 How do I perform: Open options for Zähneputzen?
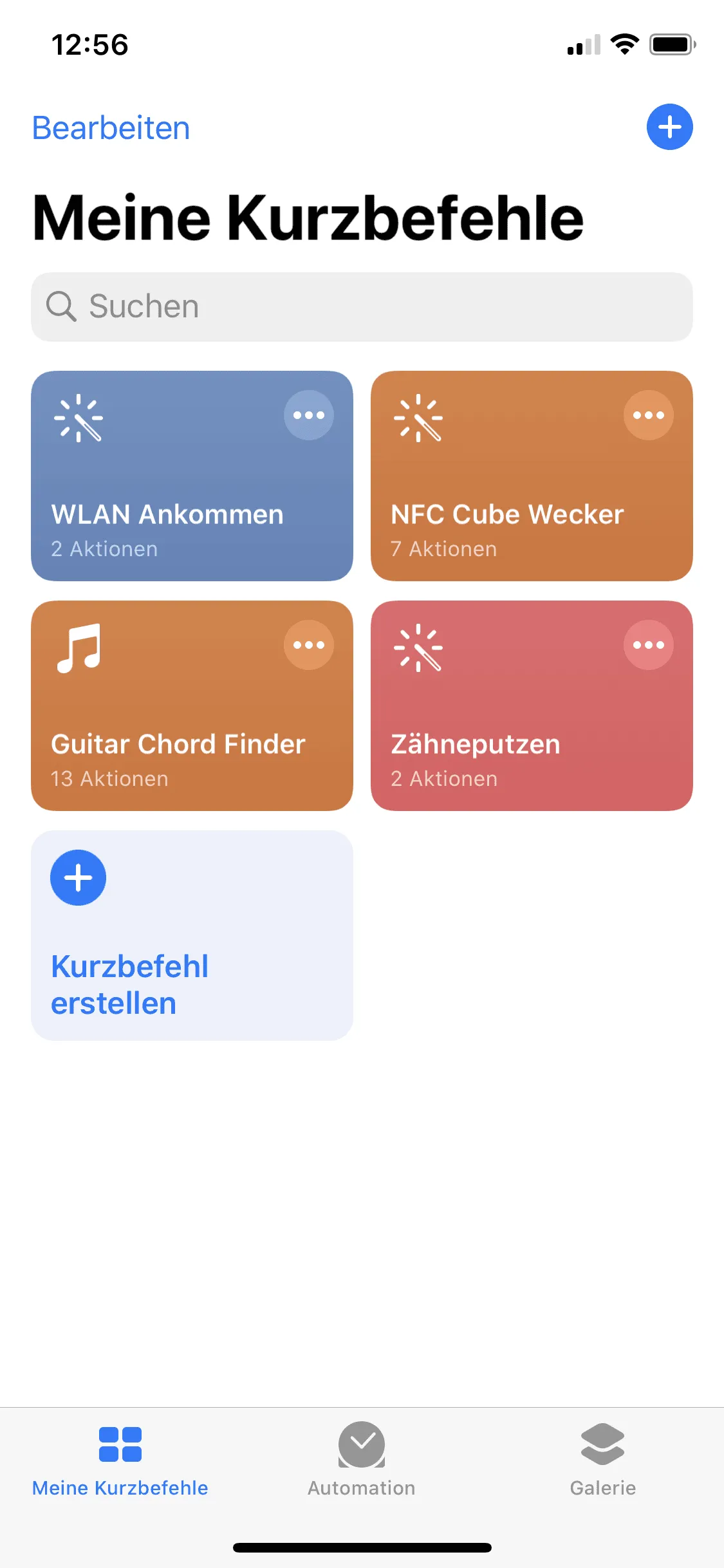pyautogui.click(x=649, y=645)
